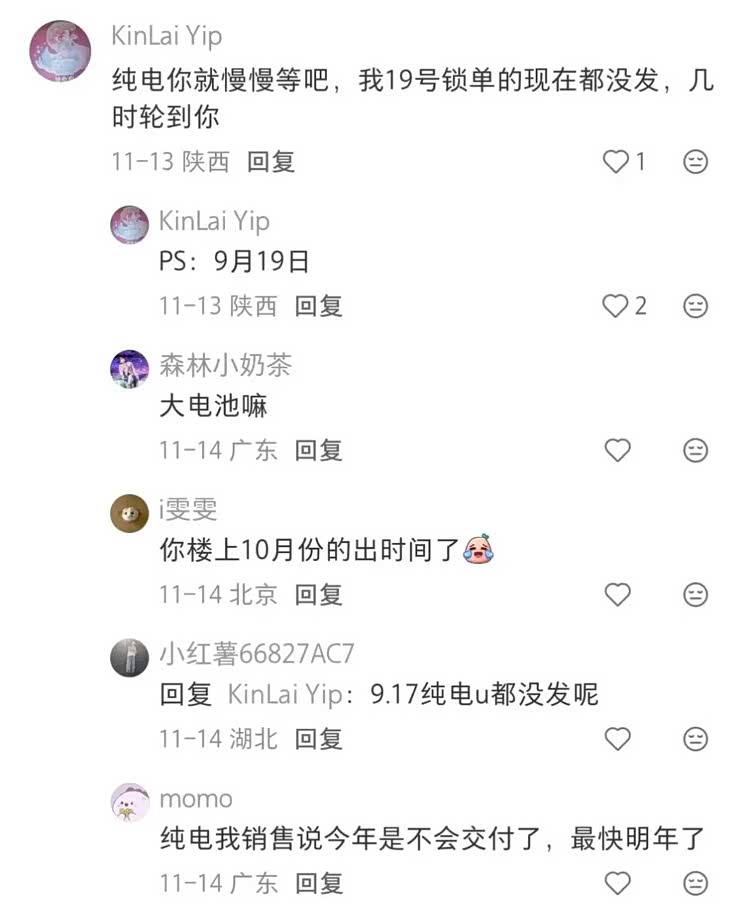750x906 pixels.
Task: Reply to 森林小奶茶's comment
Action: [318, 450]
